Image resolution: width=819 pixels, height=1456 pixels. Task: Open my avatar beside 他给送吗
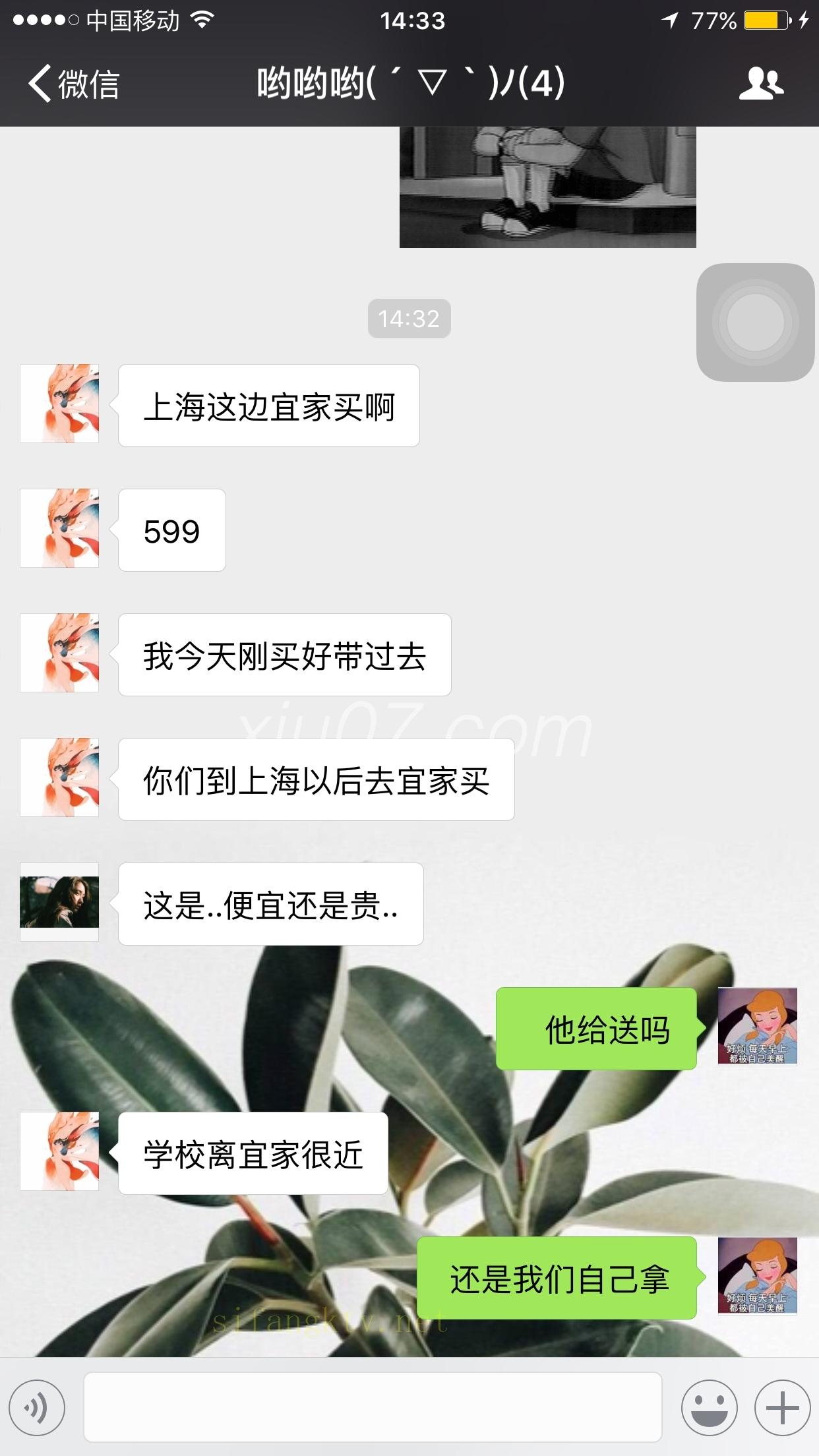[x=757, y=1026]
